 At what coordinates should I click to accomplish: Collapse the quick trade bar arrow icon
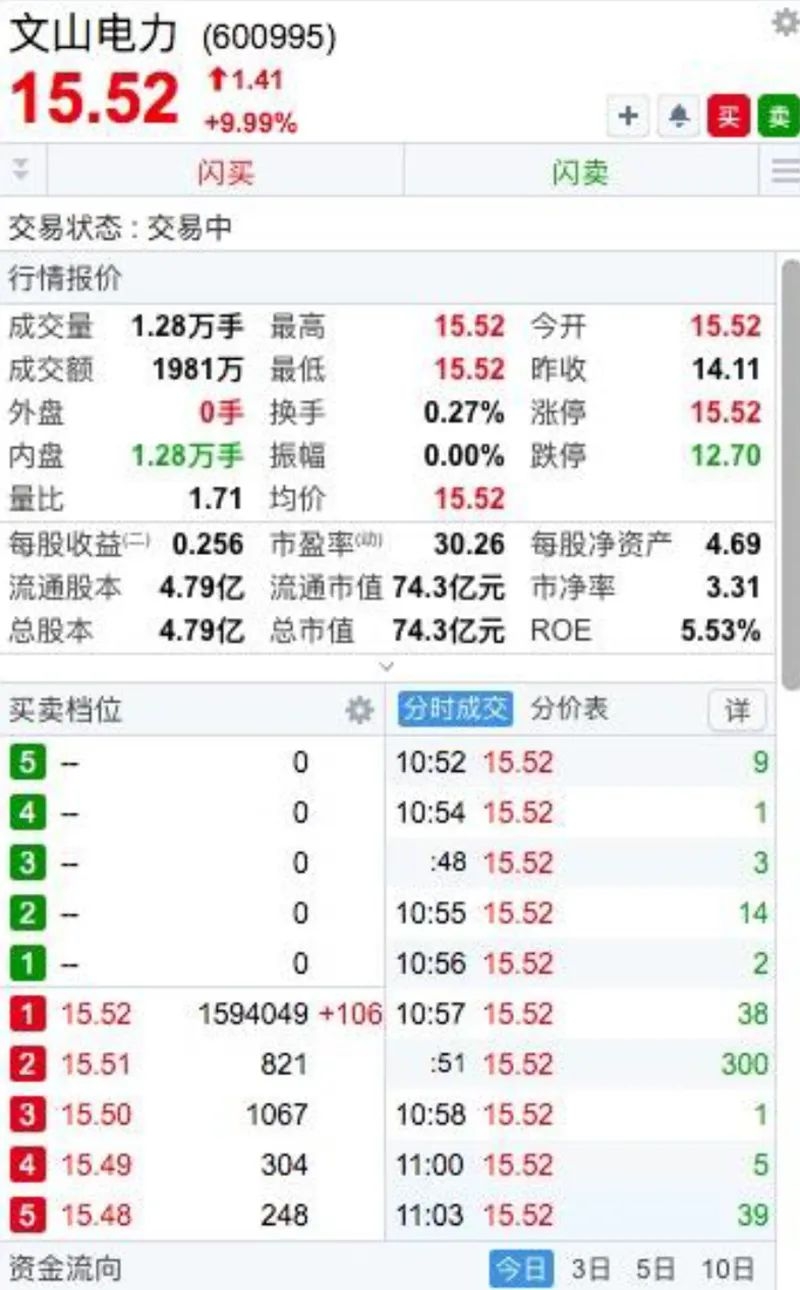21,171
